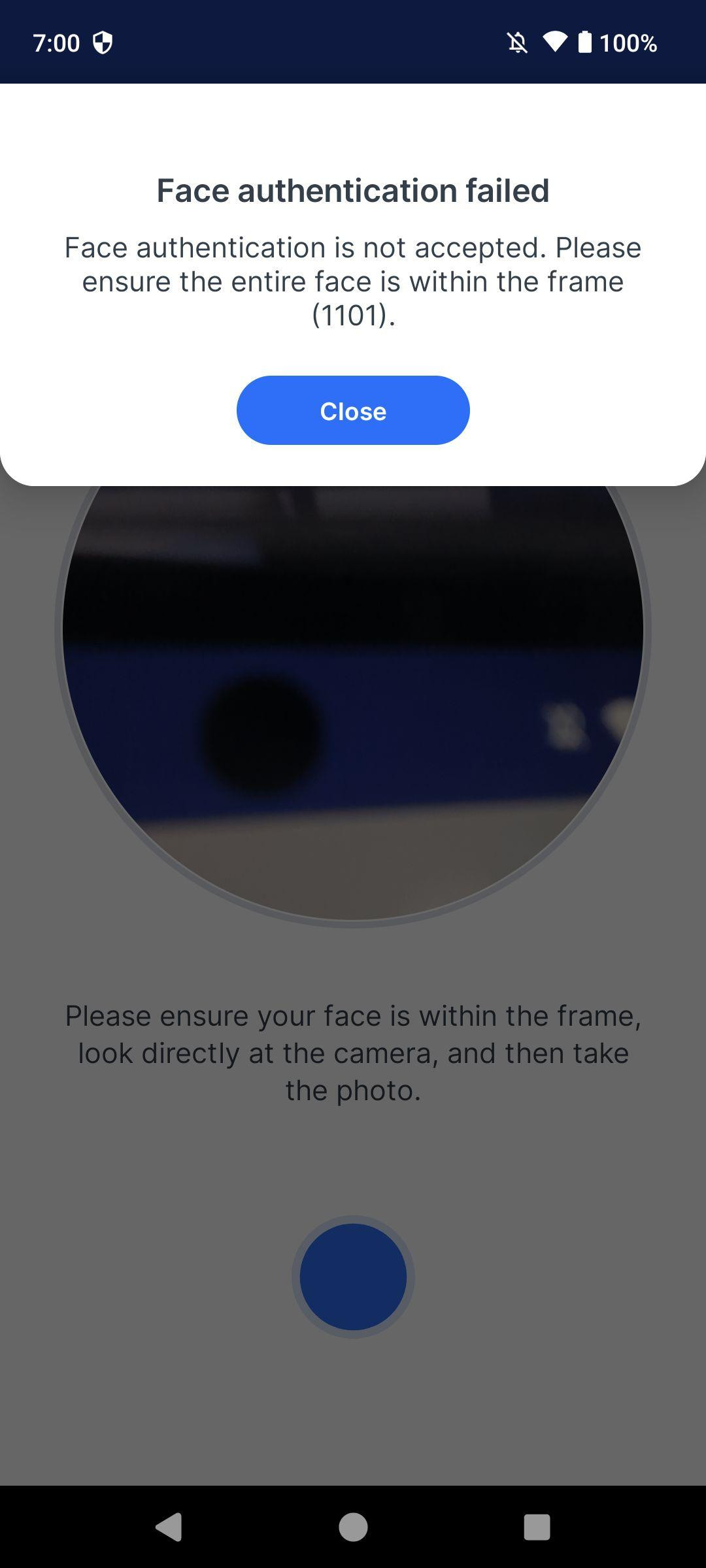The width and height of the screenshot is (706, 1568).
Task: Dismiss the failed authentication dialog with Close
Action: click(353, 410)
